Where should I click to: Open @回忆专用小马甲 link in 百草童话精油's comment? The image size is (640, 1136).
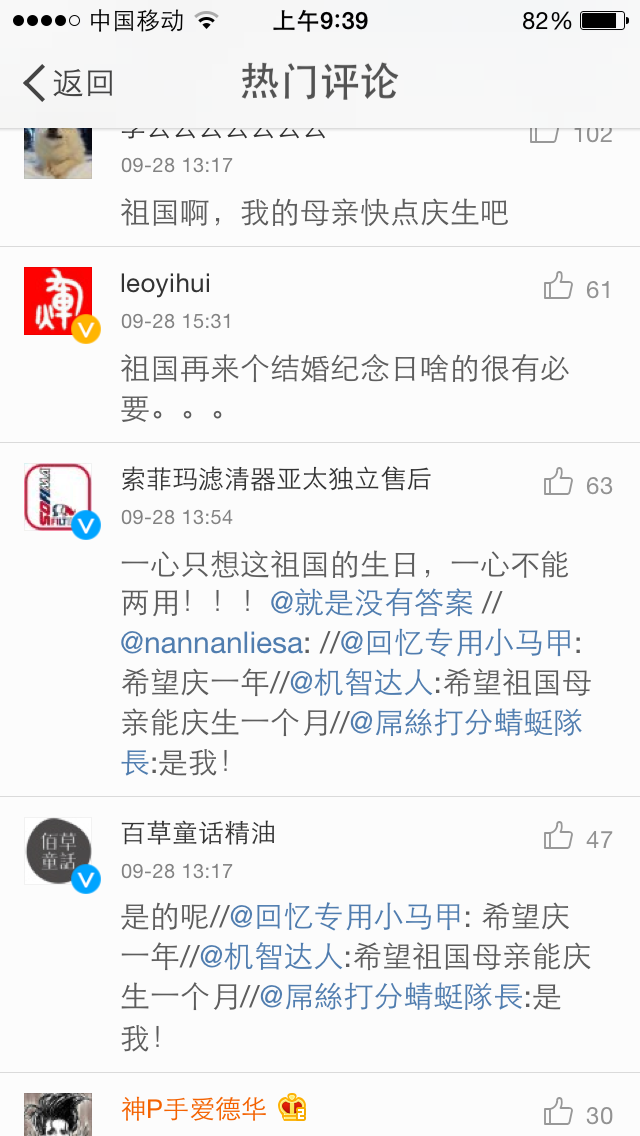click(346, 916)
